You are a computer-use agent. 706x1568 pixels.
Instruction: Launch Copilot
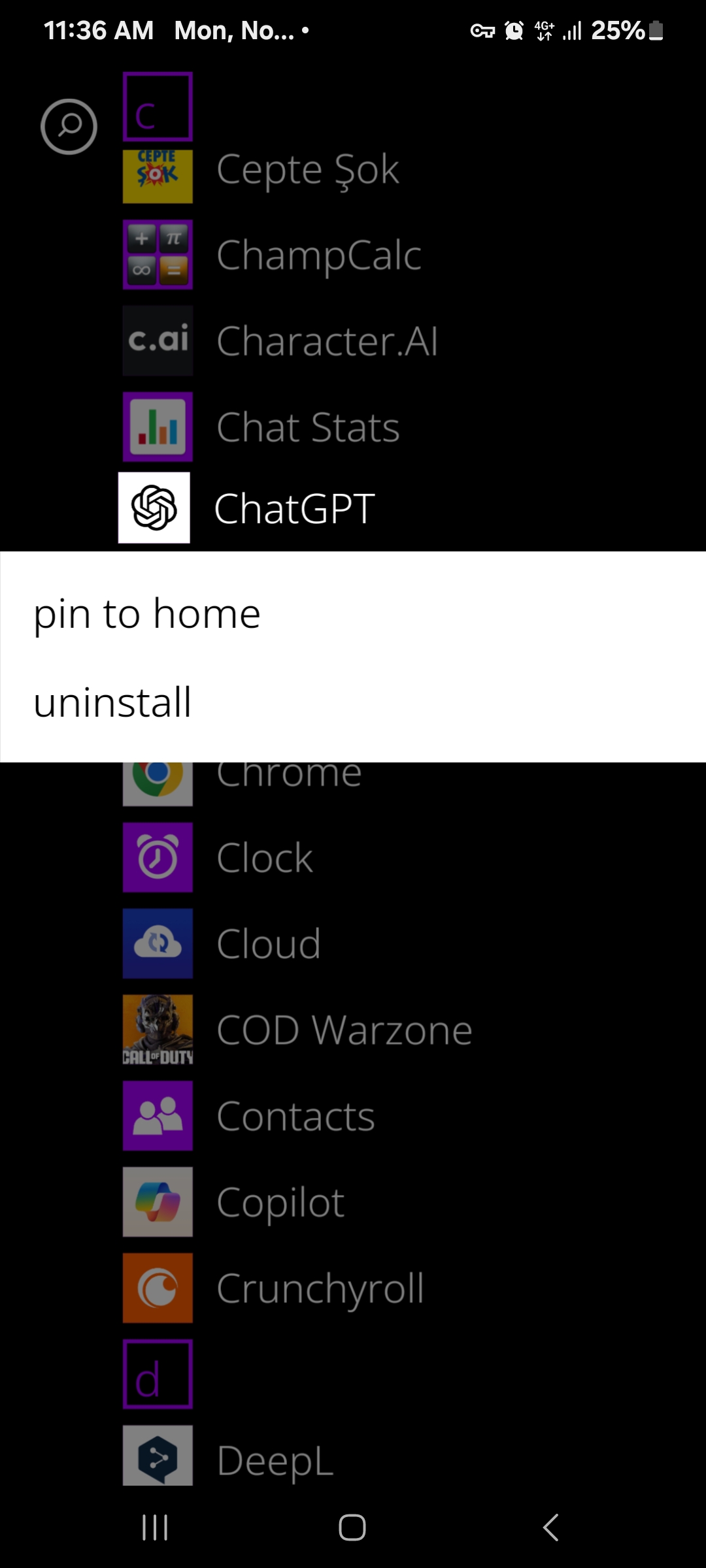click(280, 1202)
